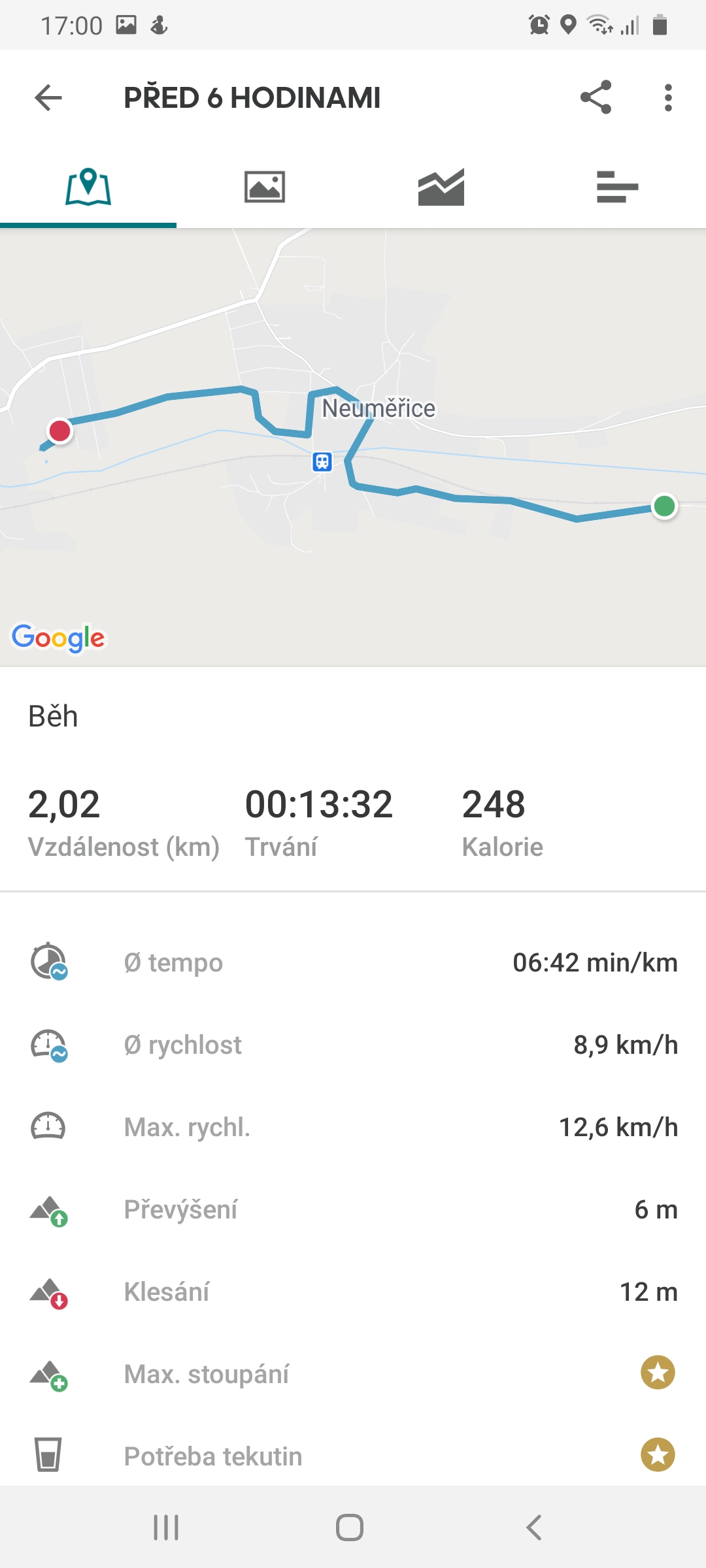Switch to the charts tab
706x1568 pixels.
441,188
